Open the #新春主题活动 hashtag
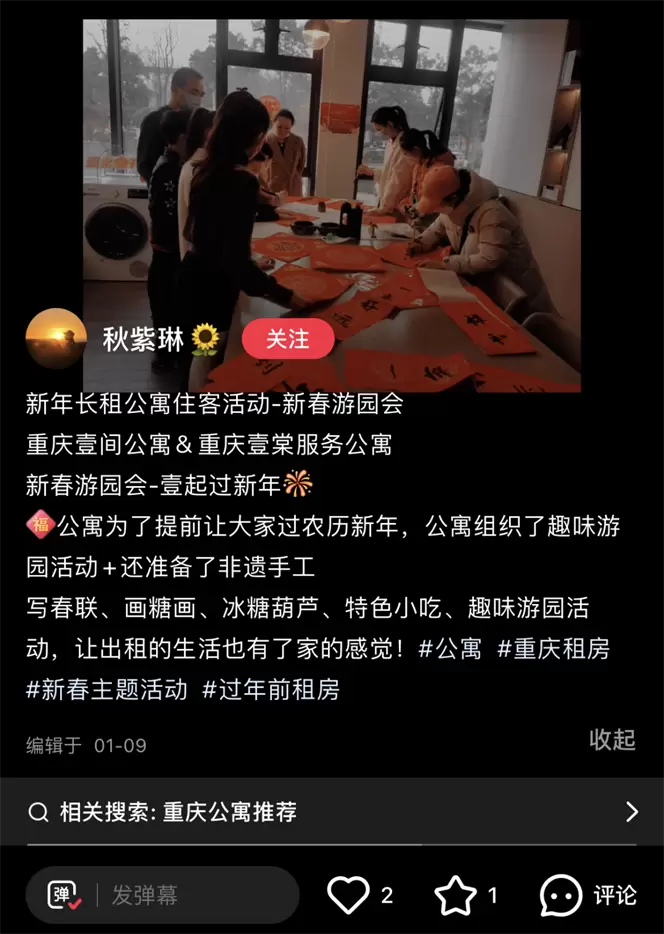The height and width of the screenshot is (934, 664). (107, 690)
